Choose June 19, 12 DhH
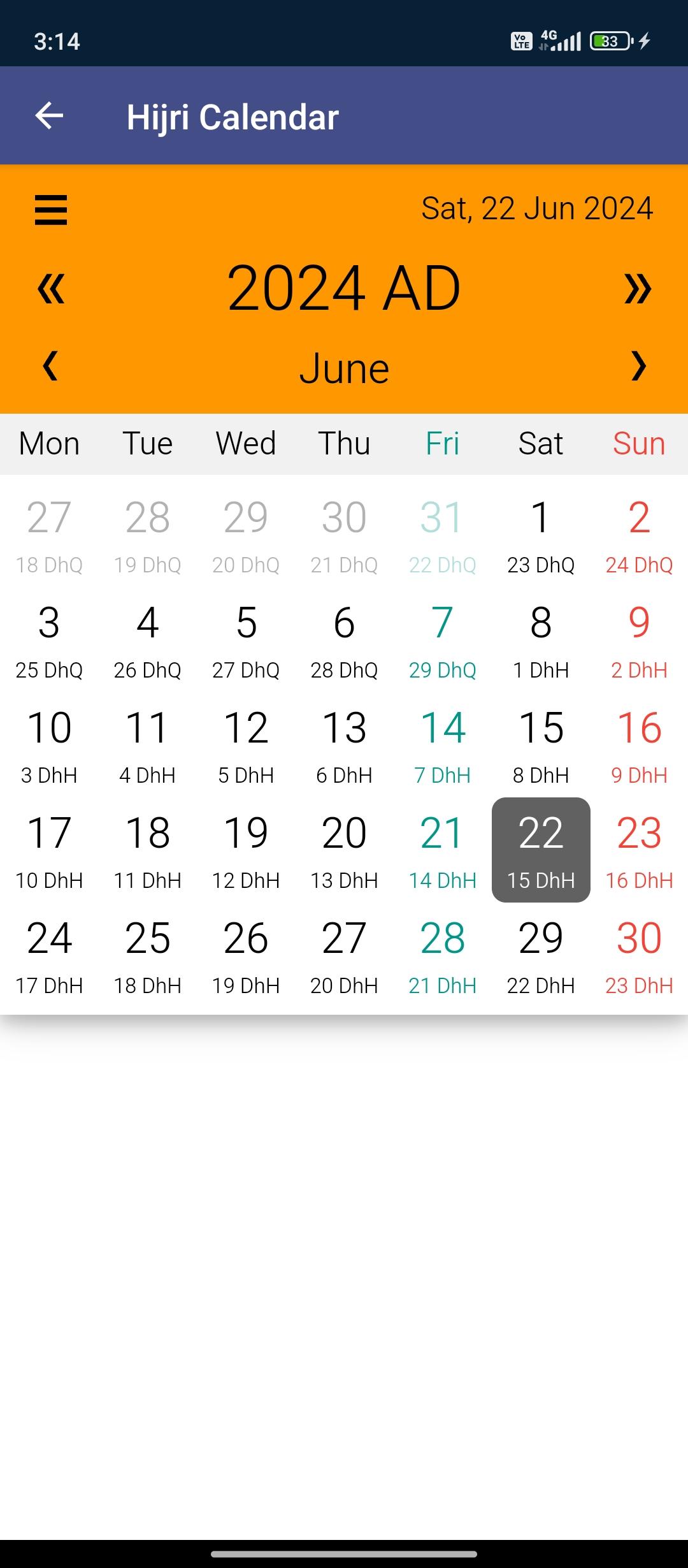The height and width of the screenshot is (1568, 688). tap(246, 850)
